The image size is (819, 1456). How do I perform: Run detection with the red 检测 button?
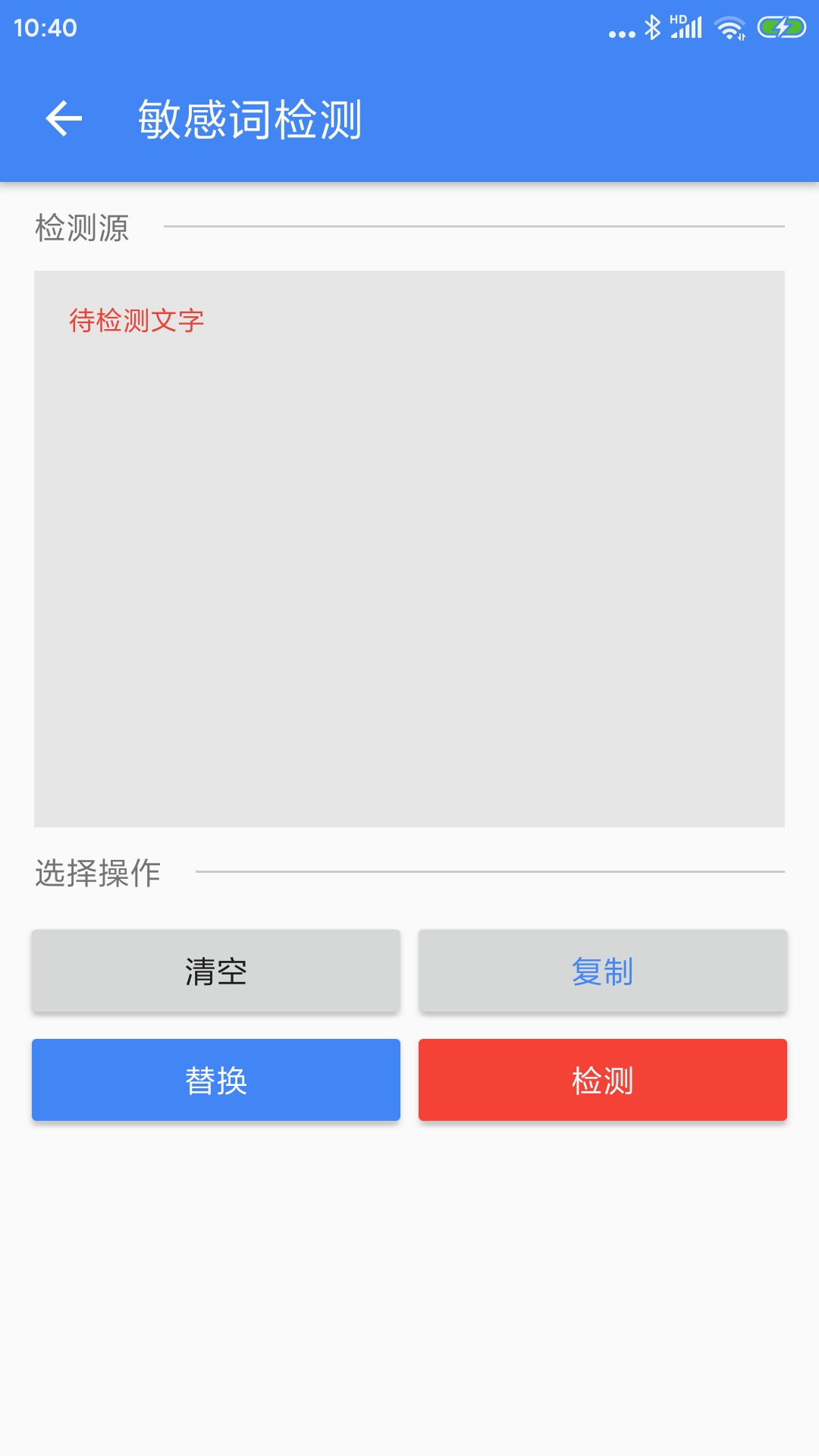tap(603, 1080)
